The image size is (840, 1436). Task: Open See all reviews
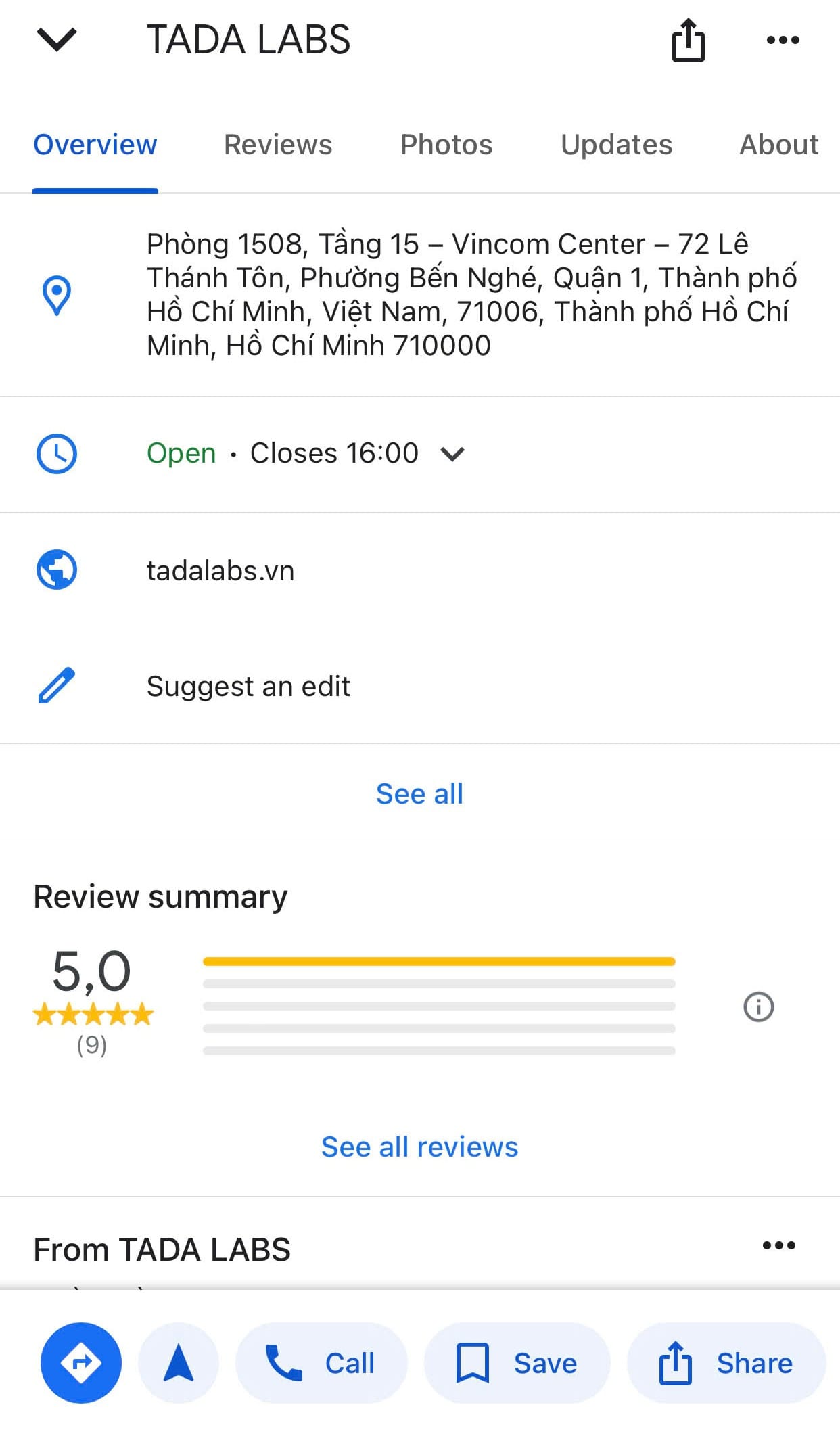point(419,1147)
